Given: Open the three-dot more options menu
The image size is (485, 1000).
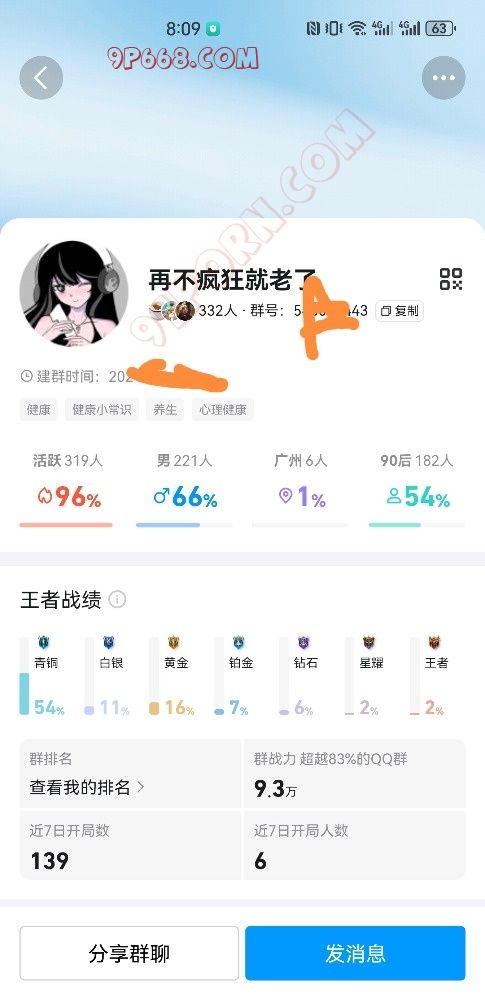Looking at the screenshot, I should [444, 78].
